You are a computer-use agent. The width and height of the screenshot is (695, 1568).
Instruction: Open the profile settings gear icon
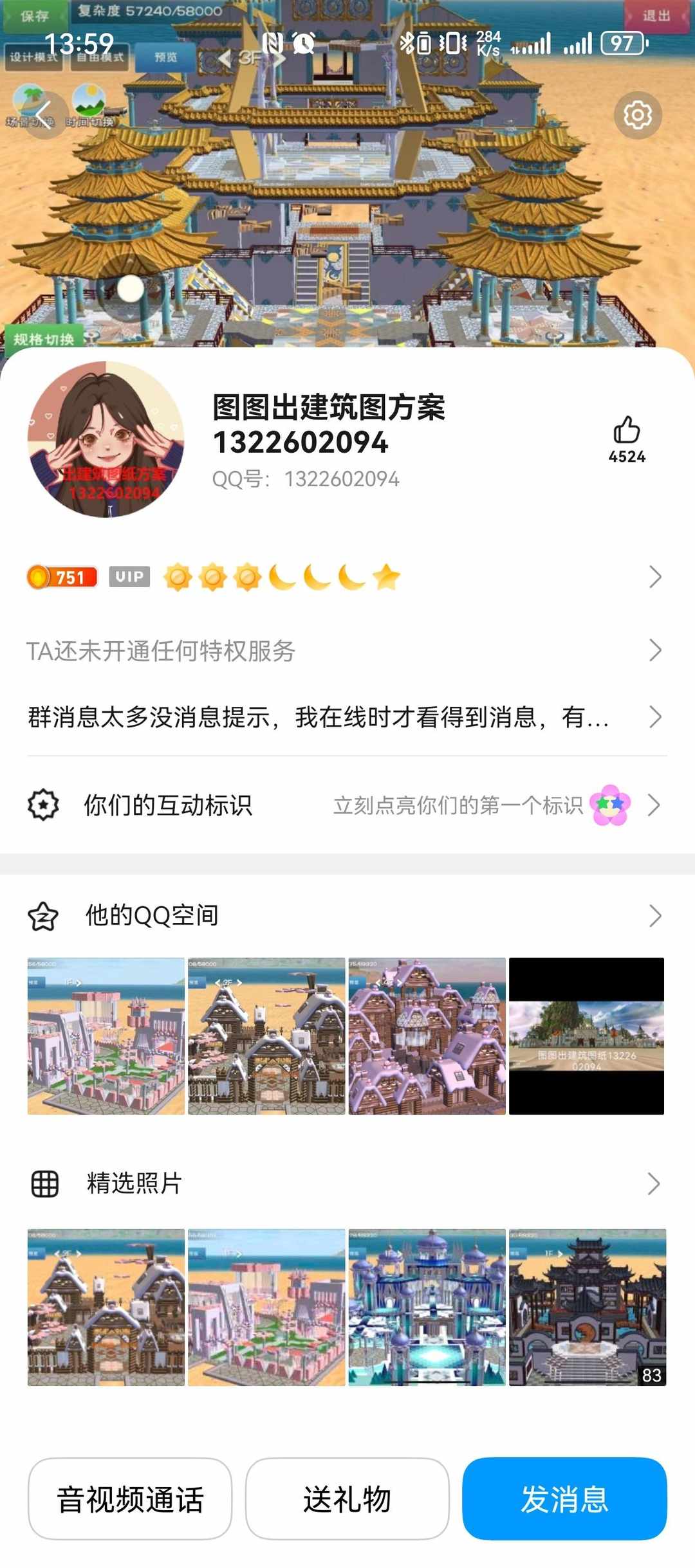tap(637, 116)
